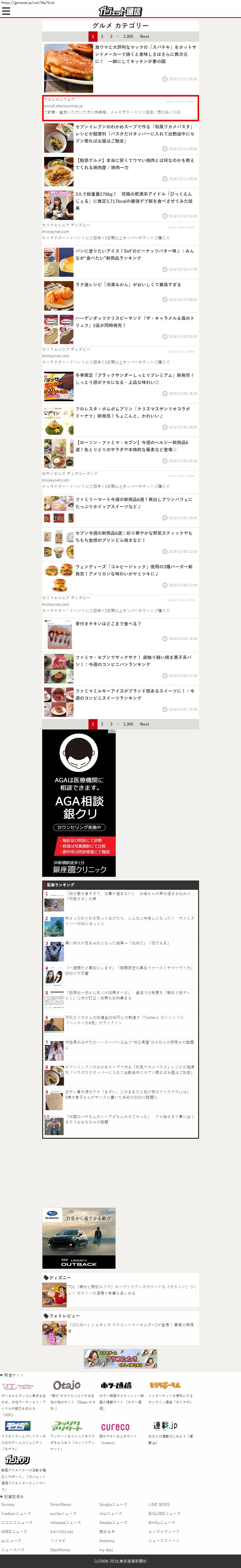Screen dimensions: 241x1568
Task: View the ブラックサンダー しっとりプレミアム article
Action: pyautogui.click(x=135, y=379)
